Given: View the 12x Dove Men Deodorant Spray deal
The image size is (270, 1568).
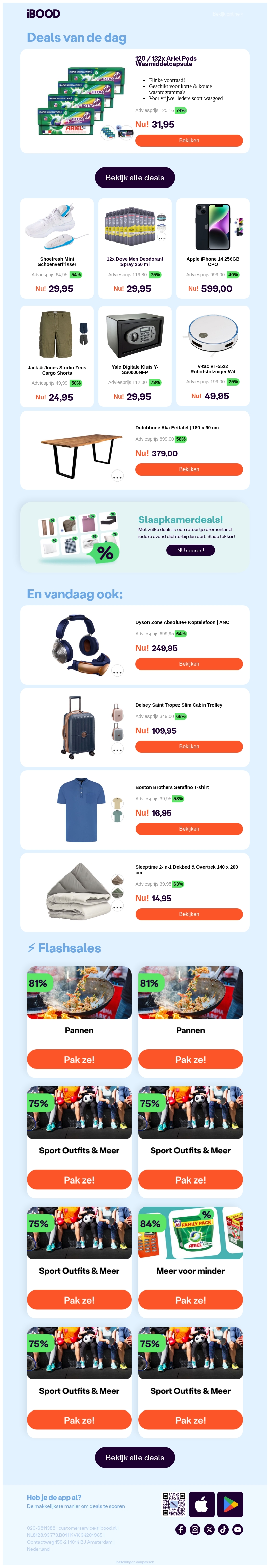Looking at the screenshot, I should point(135,248).
